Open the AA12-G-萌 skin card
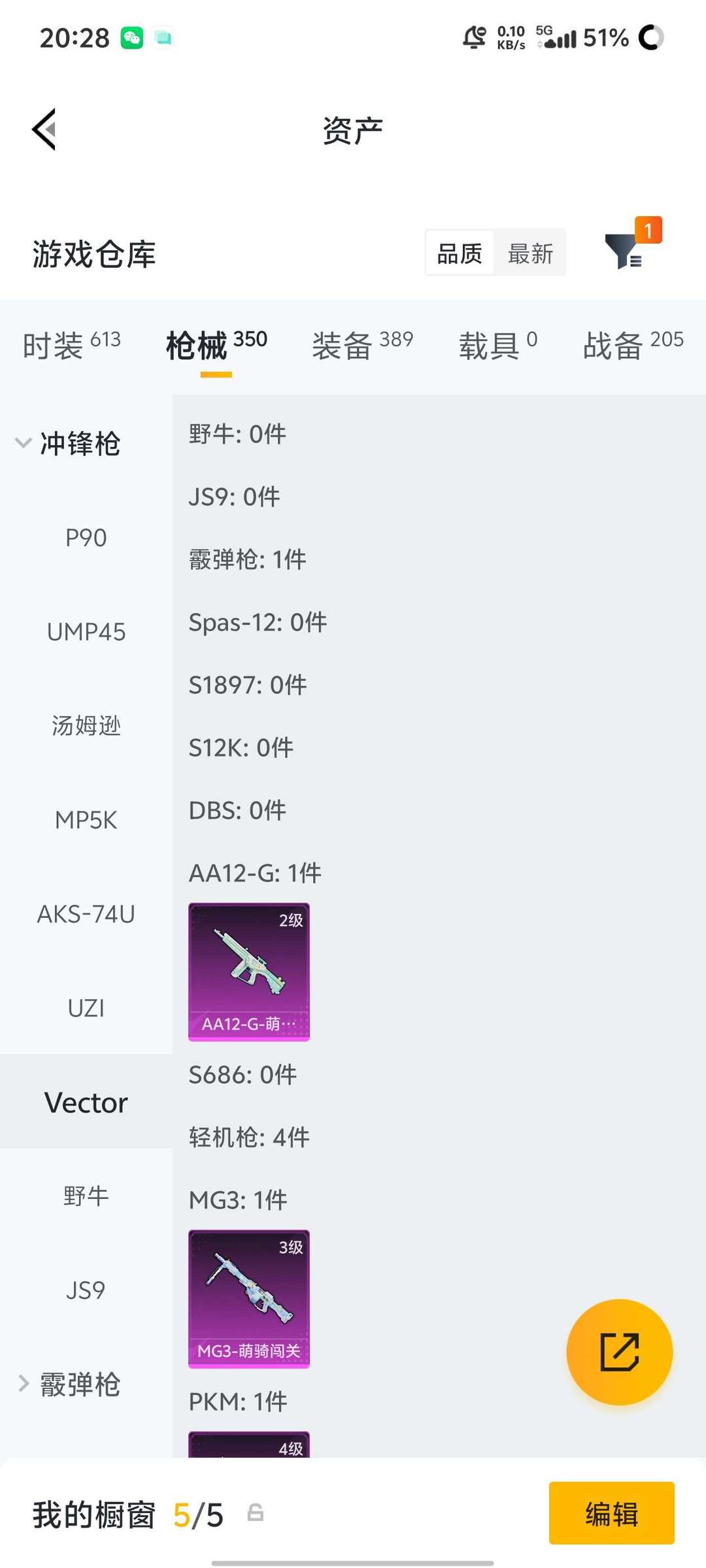 (249, 972)
